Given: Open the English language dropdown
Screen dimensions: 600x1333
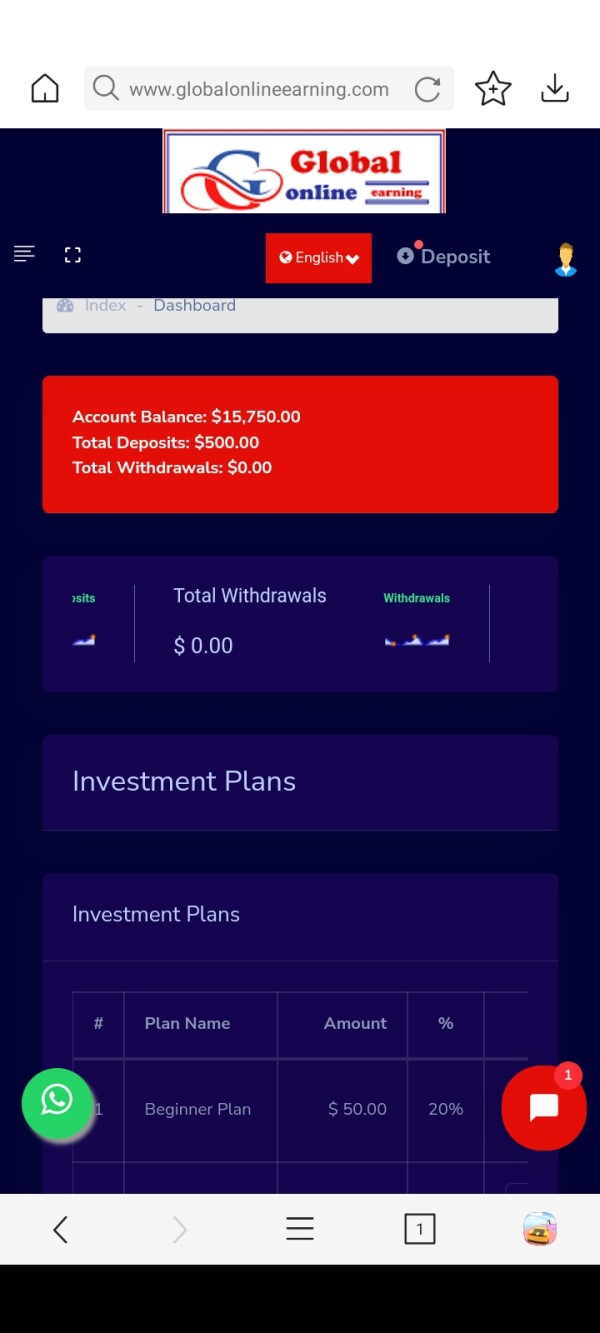Looking at the screenshot, I should point(319,258).
